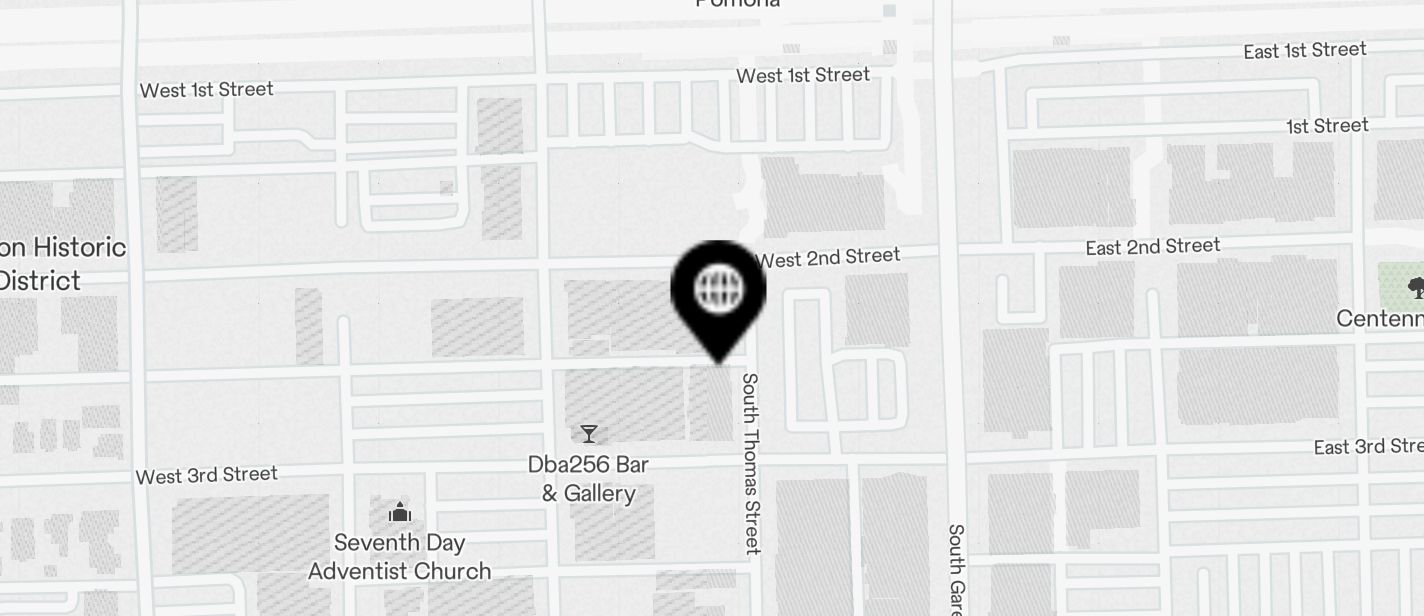Select the Dba256 Bar & Gallery place marker
1424x616 pixels.
589,434
